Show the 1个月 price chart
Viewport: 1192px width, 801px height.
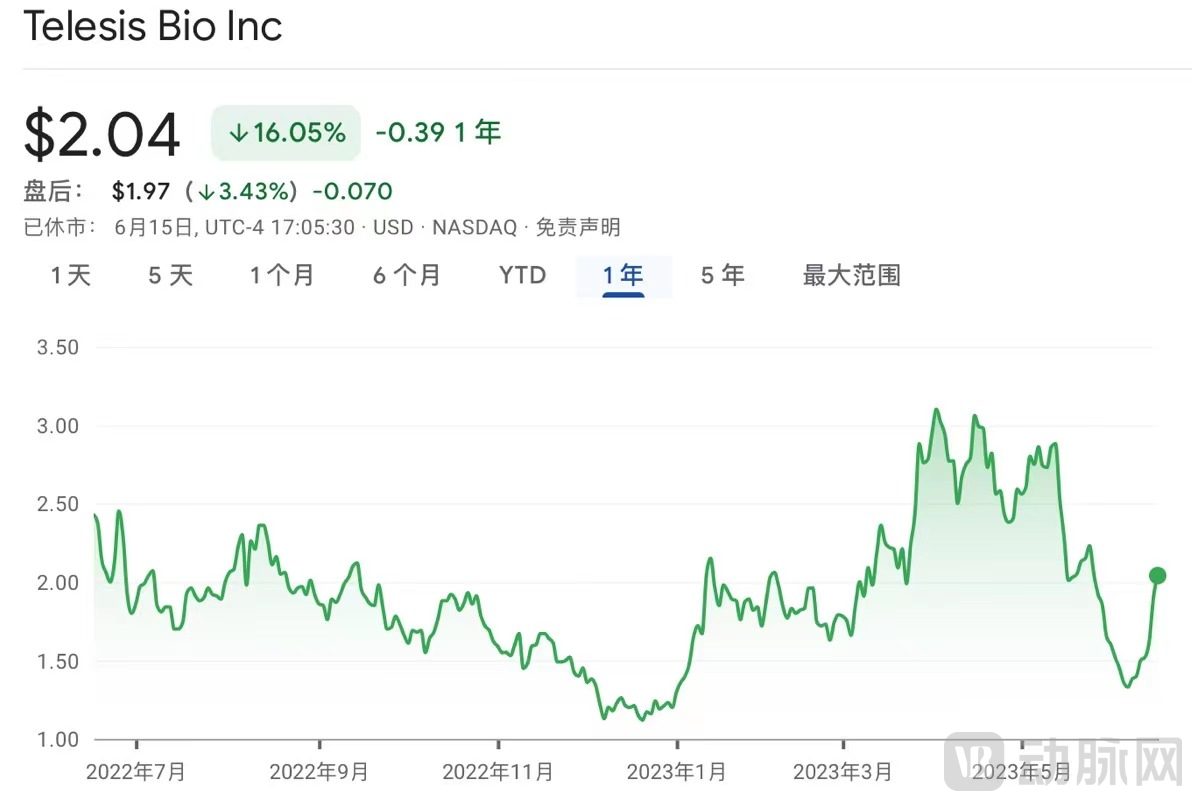281,275
